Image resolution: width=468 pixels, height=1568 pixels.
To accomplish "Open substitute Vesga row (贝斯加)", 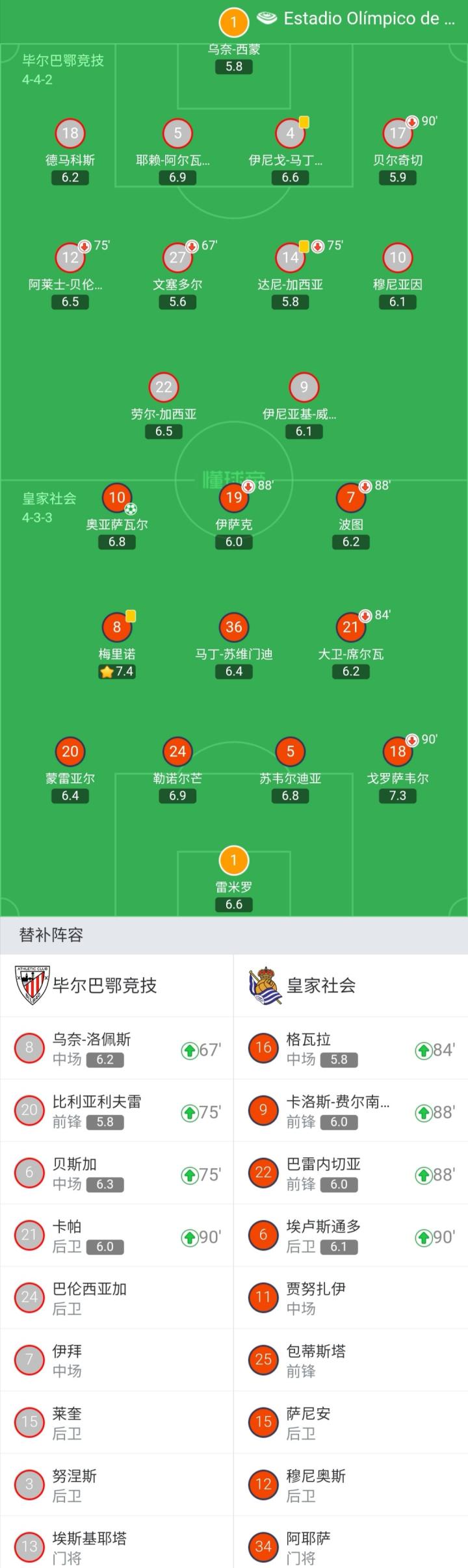I will (x=117, y=1173).
